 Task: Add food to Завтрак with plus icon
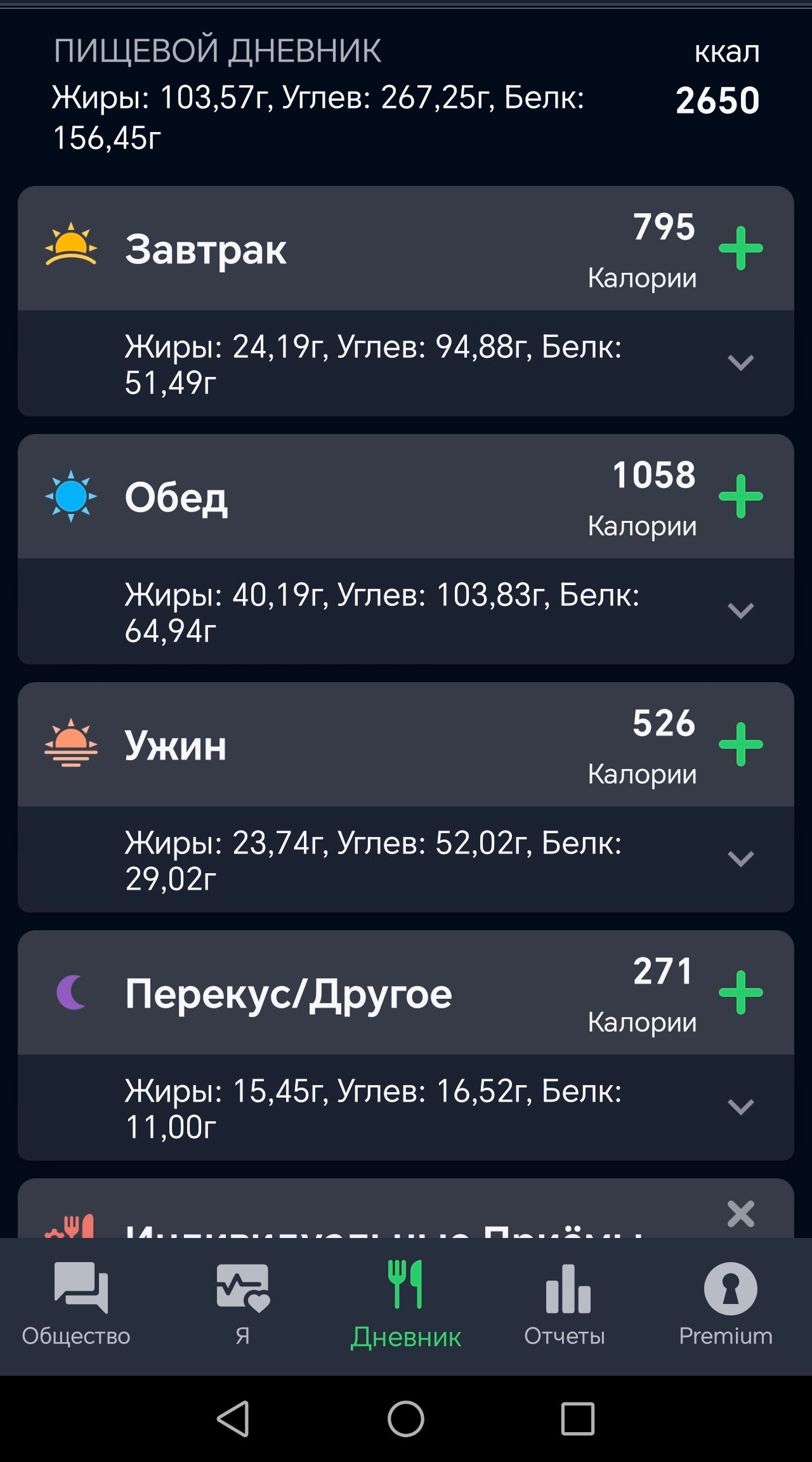[x=740, y=248]
